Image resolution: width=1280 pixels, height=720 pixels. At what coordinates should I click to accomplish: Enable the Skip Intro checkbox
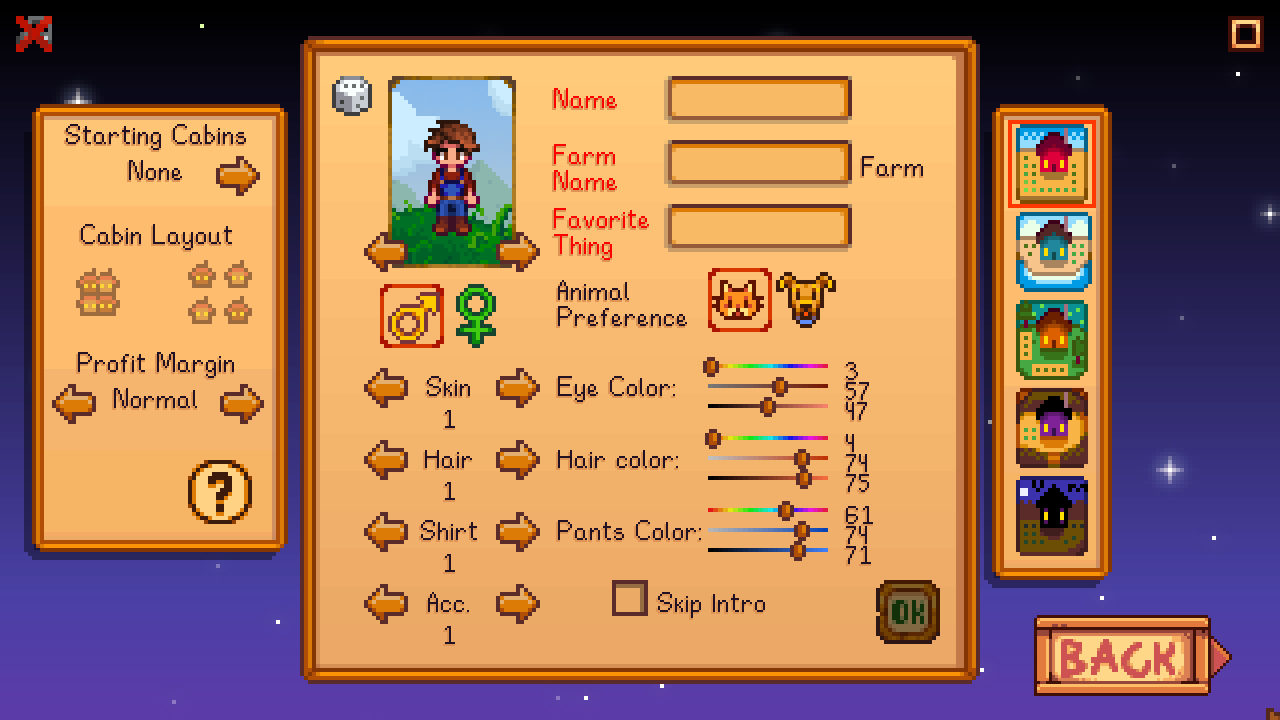click(629, 599)
